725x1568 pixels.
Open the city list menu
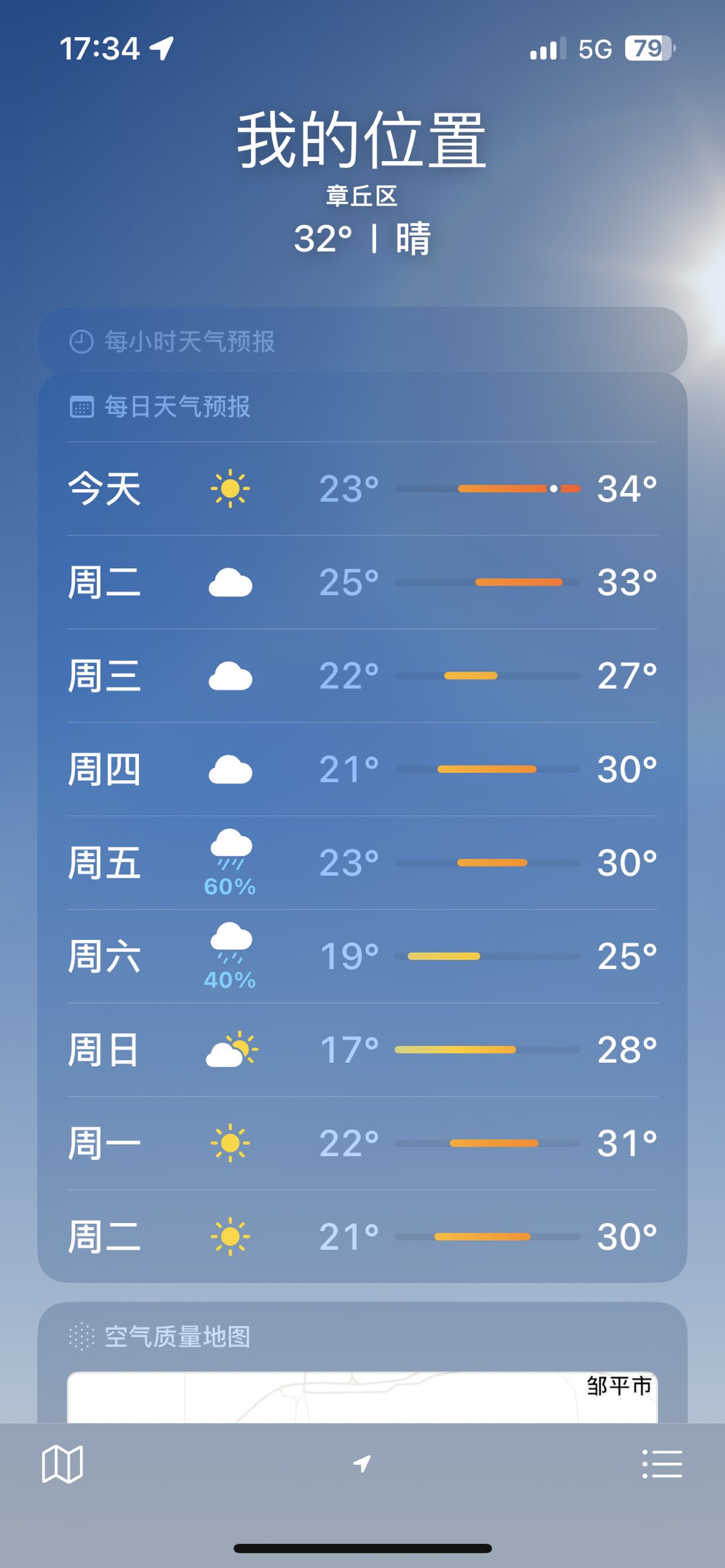[x=662, y=1463]
